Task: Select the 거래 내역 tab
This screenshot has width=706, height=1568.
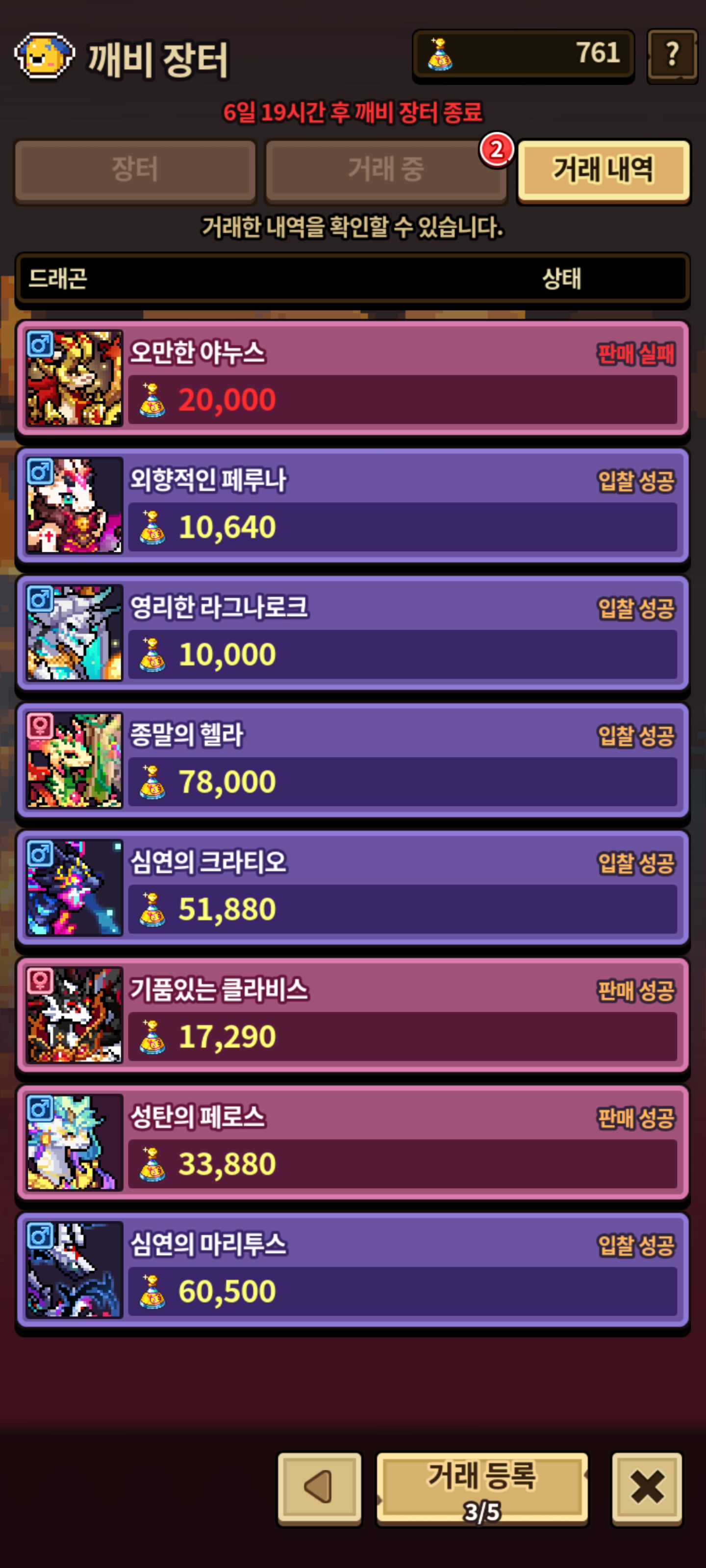Action: (x=603, y=170)
